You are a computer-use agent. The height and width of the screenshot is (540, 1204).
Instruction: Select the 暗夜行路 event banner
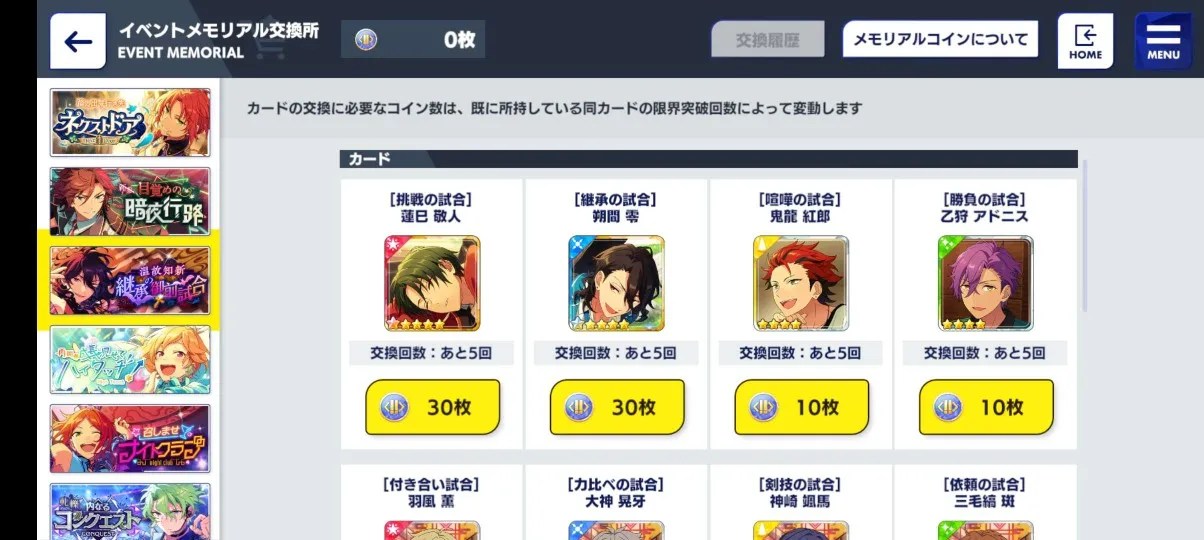pos(130,201)
